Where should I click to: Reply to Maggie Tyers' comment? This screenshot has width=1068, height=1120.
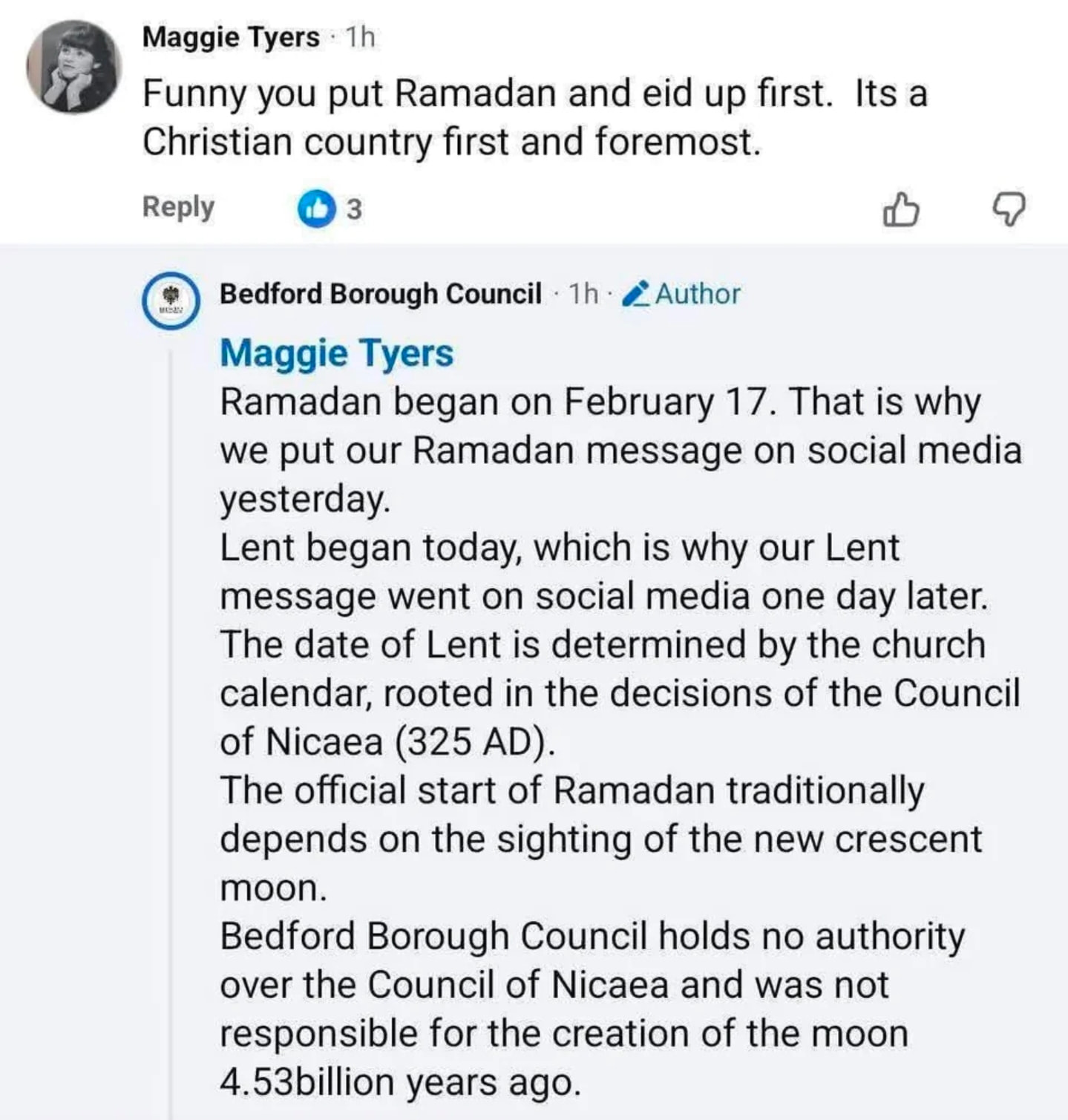click(x=178, y=207)
